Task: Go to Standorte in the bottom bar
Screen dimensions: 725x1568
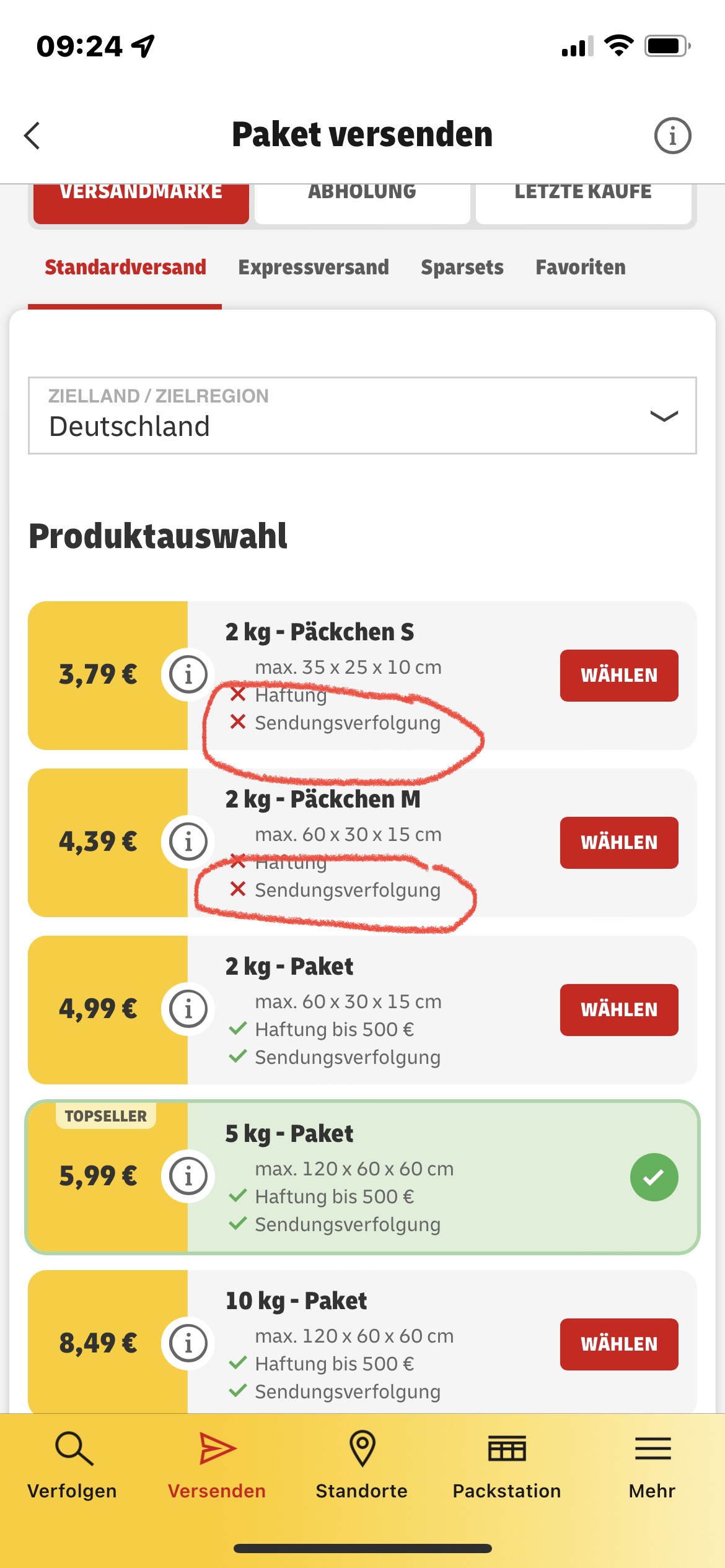Action: 362,1465
